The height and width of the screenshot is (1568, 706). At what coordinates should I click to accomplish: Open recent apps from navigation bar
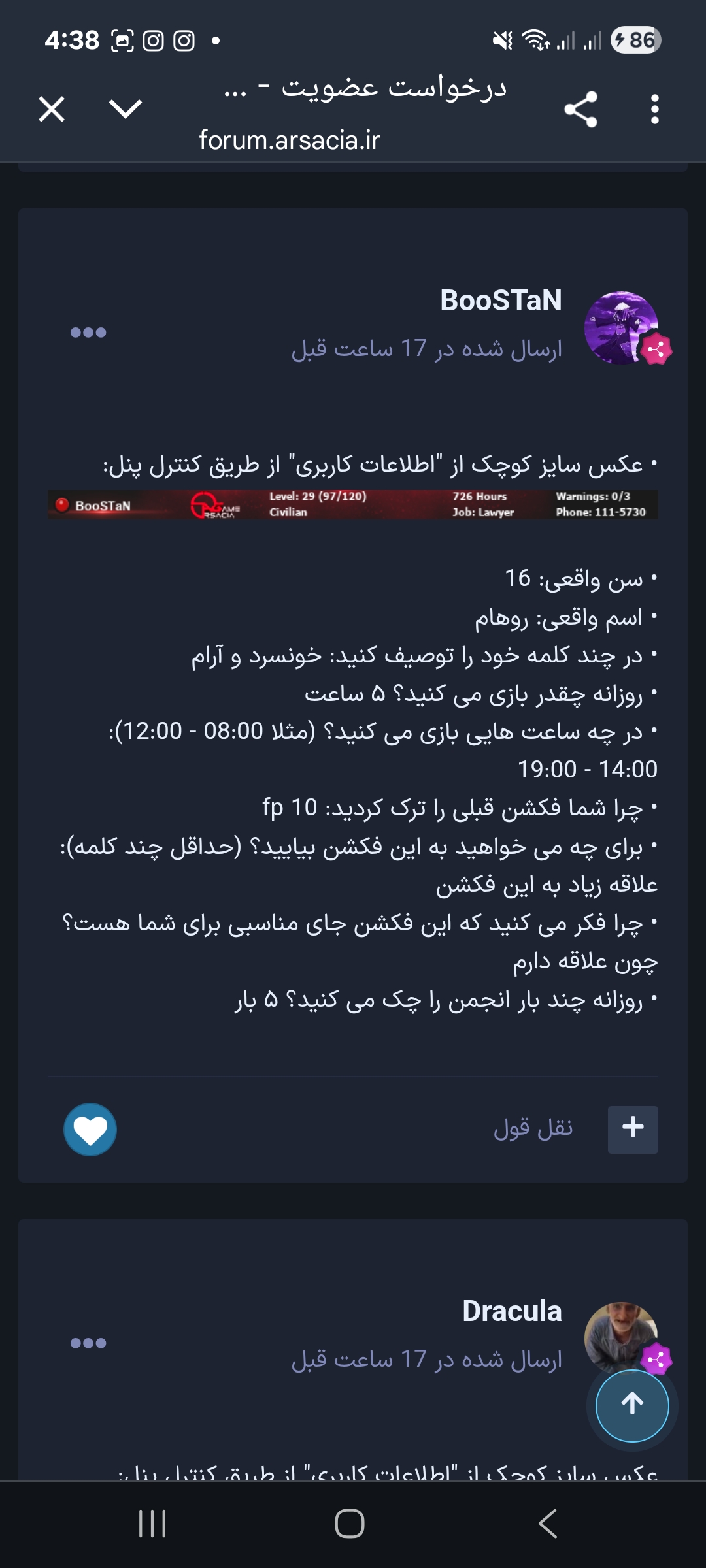(x=152, y=1524)
